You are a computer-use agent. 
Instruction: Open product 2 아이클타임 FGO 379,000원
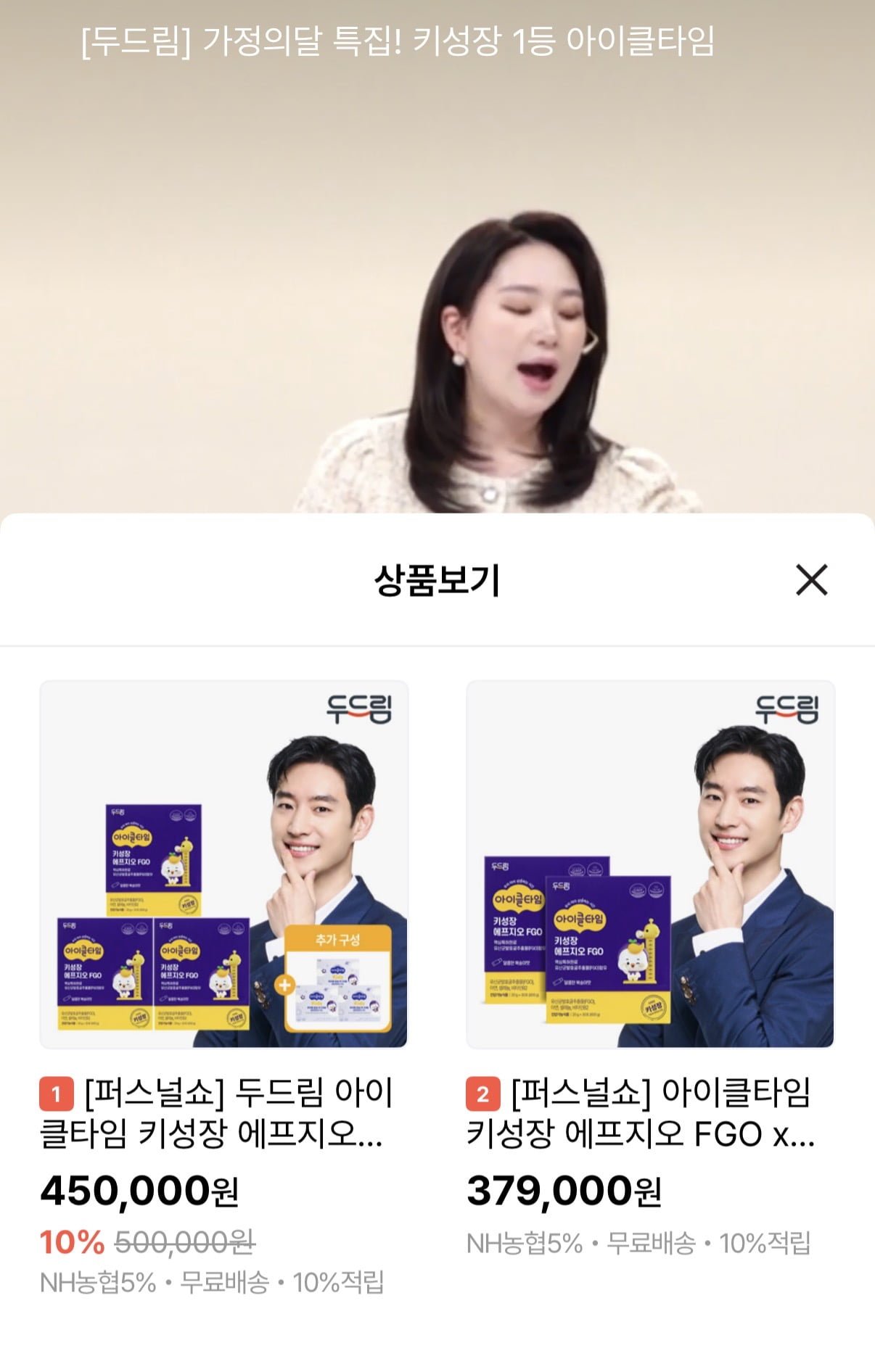pyautogui.click(x=650, y=864)
